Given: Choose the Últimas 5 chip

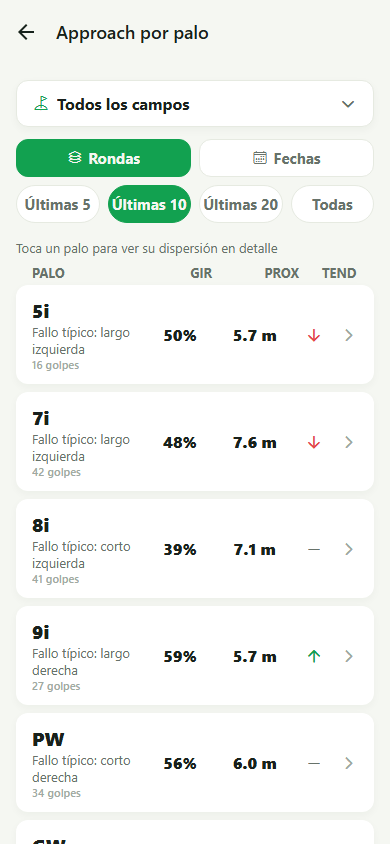Looking at the screenshot, I should tap(58, 205).
